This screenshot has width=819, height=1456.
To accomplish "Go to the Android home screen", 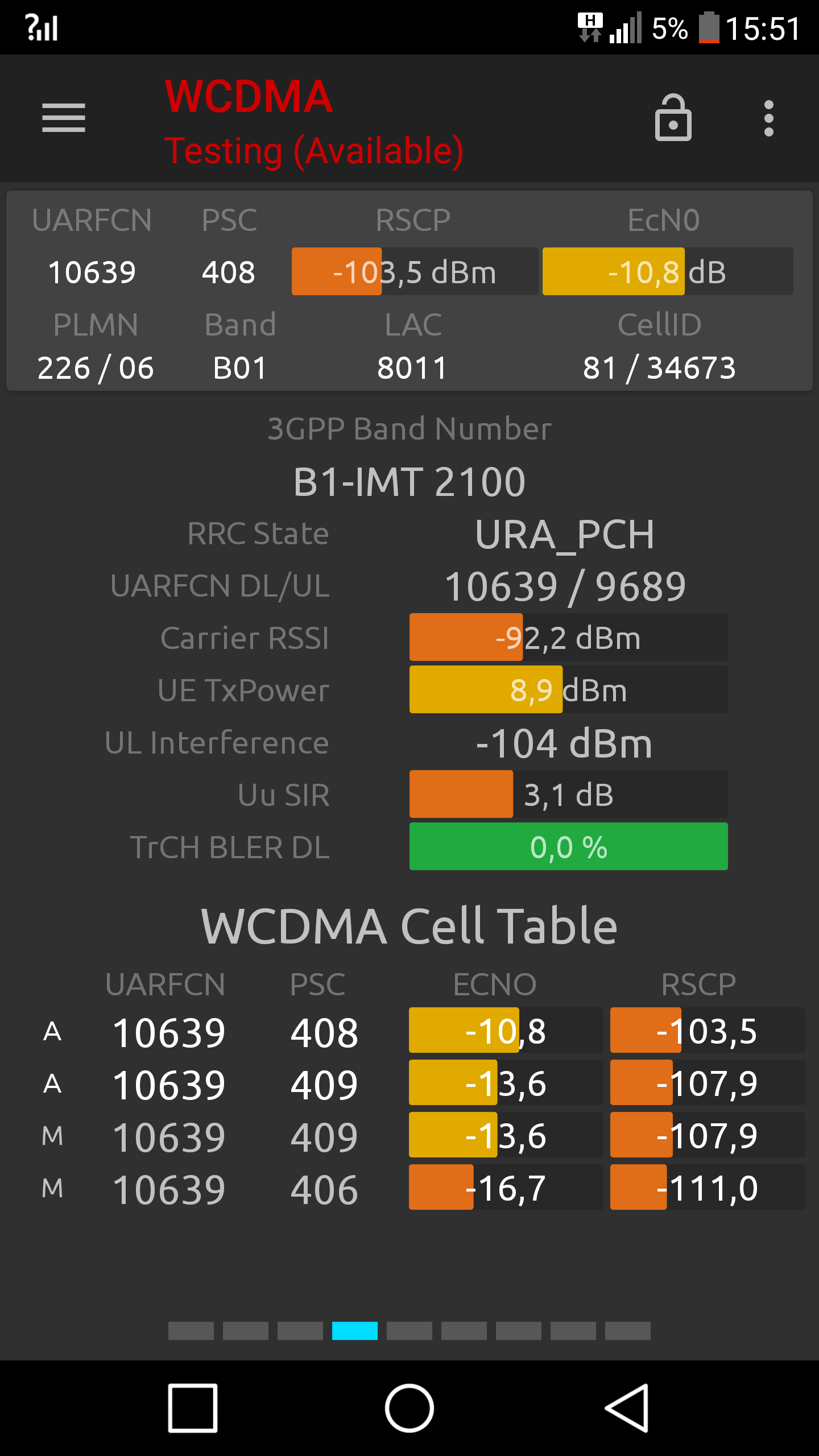I will click(409, 1408).
